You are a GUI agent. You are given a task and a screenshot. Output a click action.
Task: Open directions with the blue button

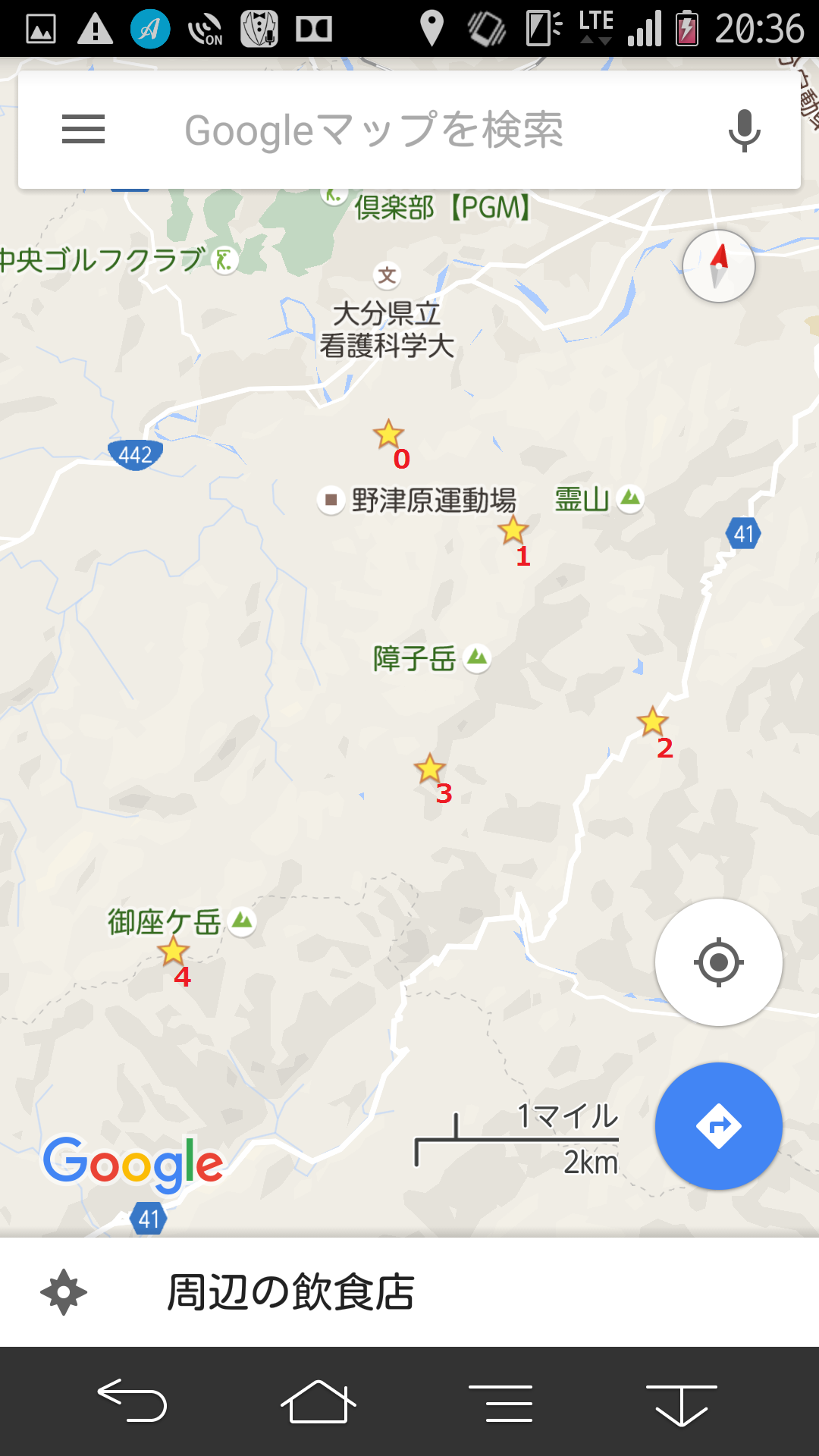pyautogui.click(x=718, y=1126)
